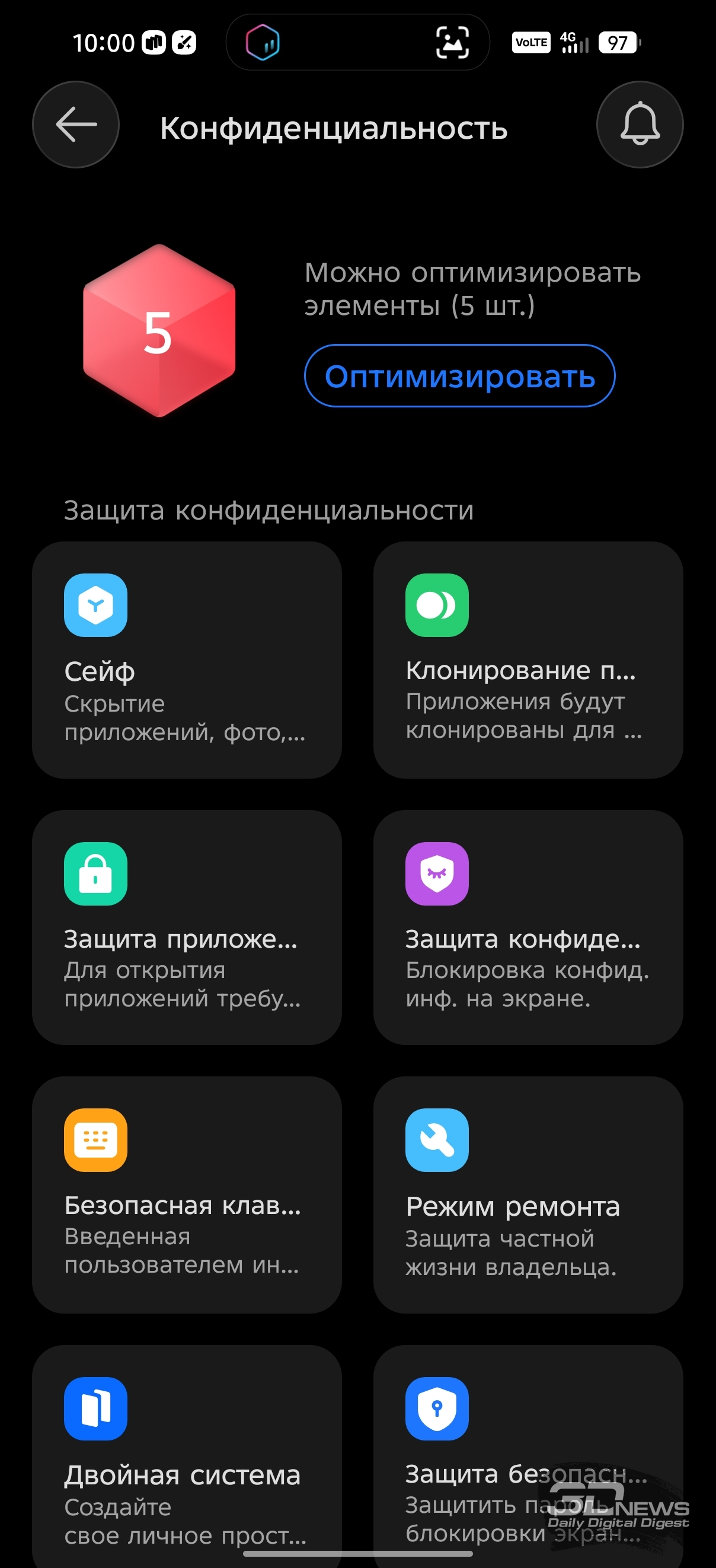
Task: Open the notifications bell
Action: (640, 125)
